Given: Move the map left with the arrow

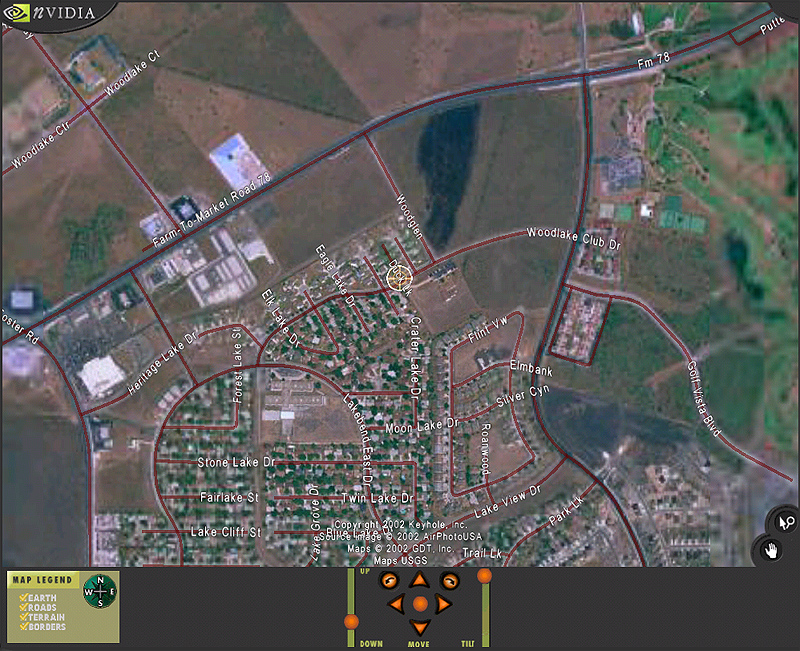Looking at the screenshot, I should pyautogui.click(x=396, y=604).
